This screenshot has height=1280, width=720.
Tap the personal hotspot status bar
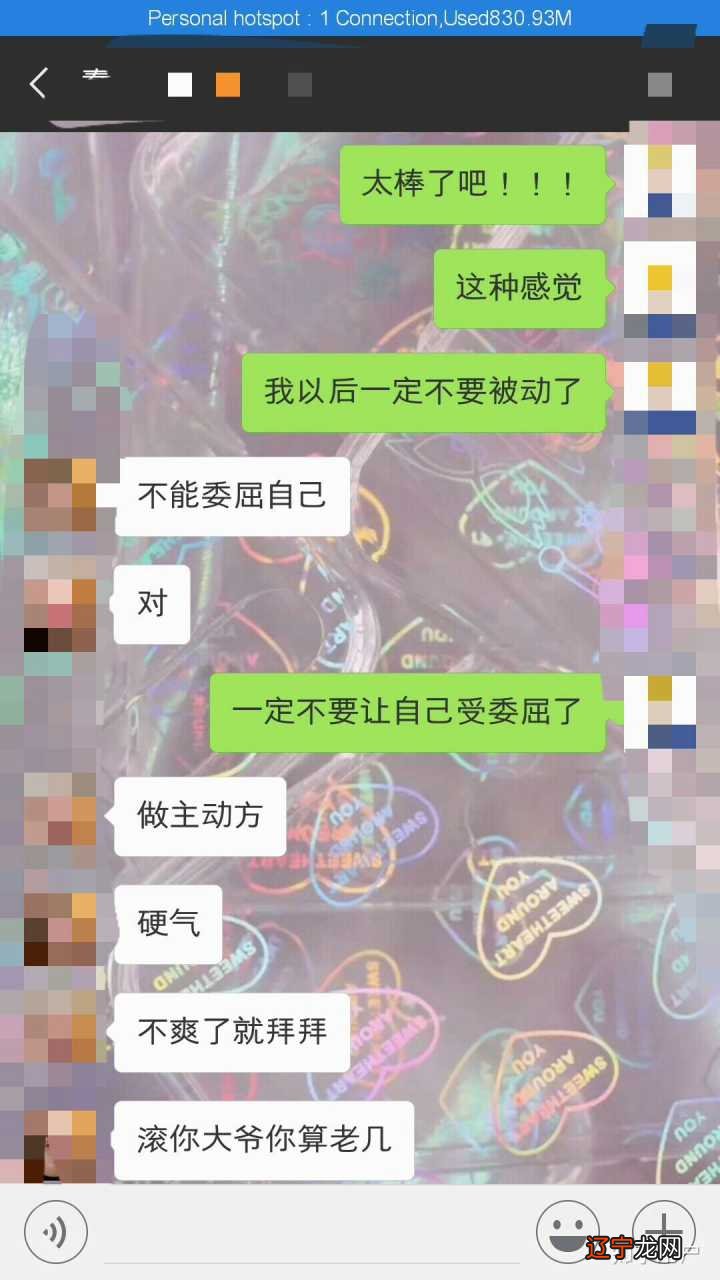(x=360, y=17)
